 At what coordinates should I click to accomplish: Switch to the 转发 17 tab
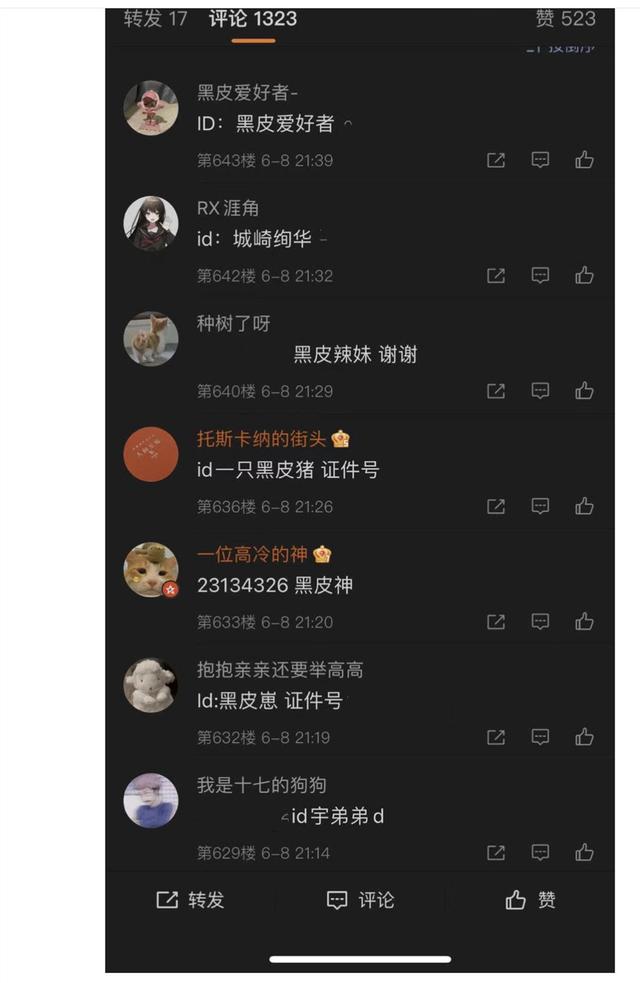[155, 19]
